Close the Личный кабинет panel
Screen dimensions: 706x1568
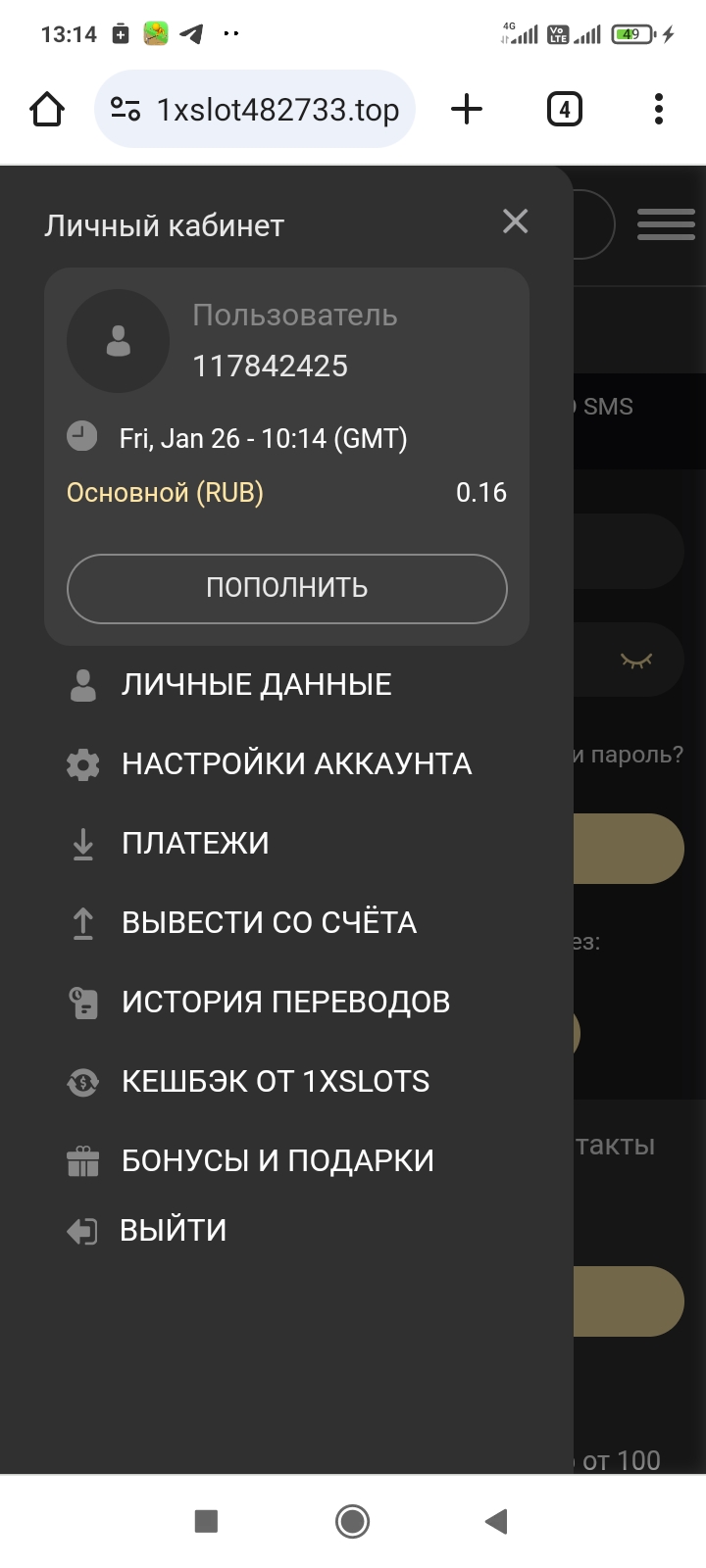click(515, 221)
